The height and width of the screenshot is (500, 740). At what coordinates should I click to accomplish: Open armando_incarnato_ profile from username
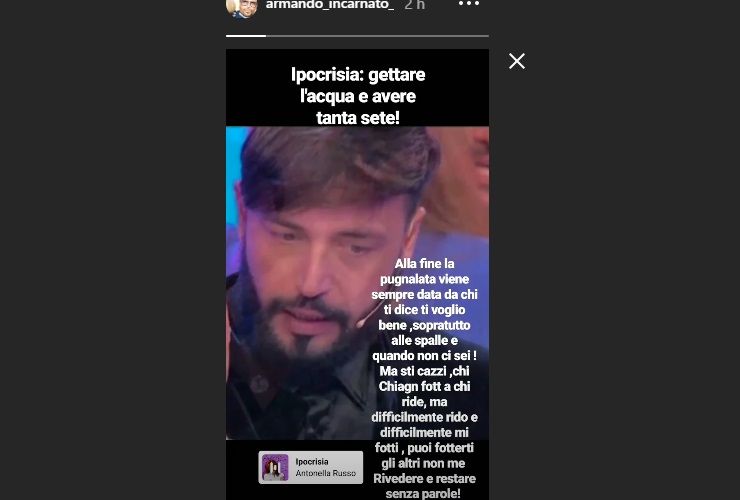(330, 6)
